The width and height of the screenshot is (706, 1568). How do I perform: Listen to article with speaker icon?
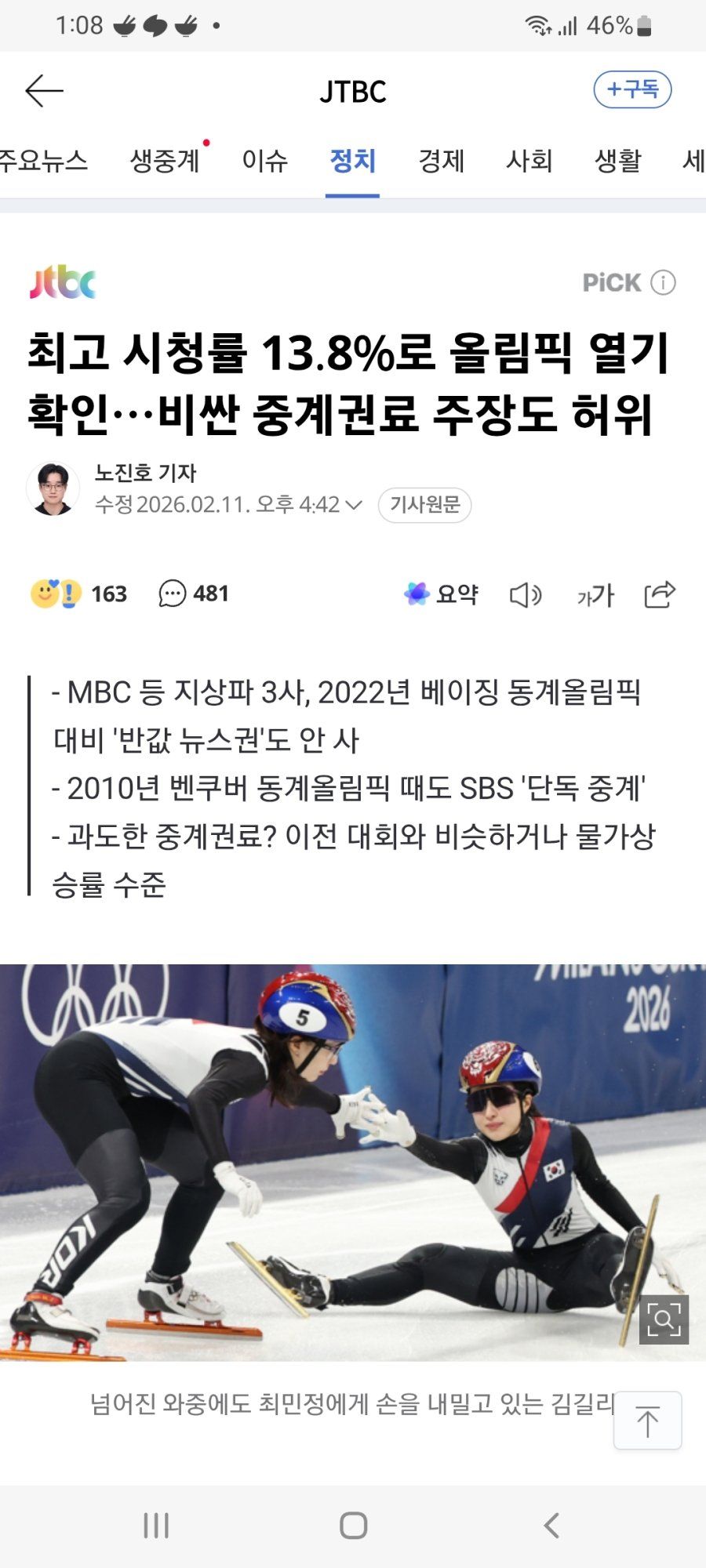point(526,595)
